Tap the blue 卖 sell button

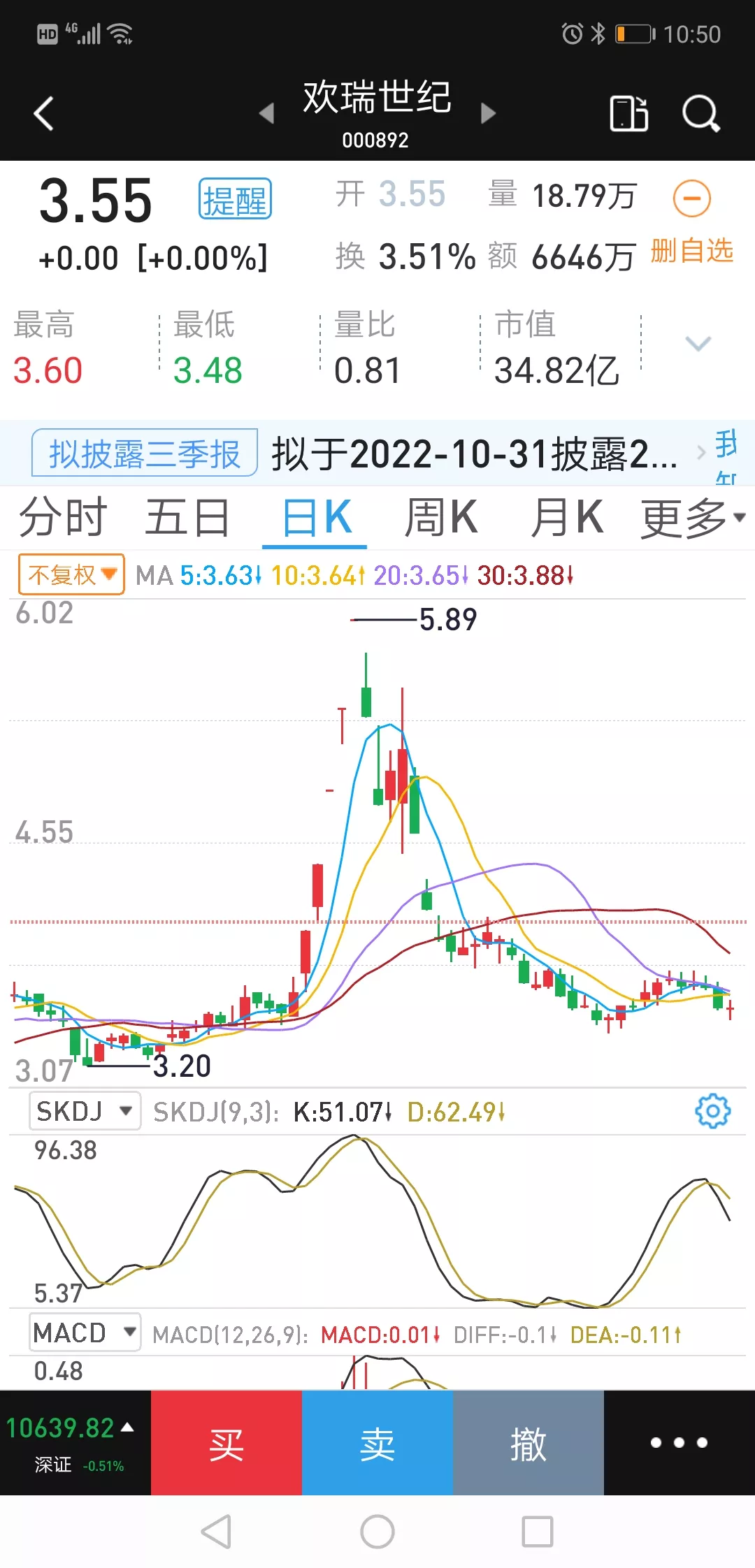377,1443
